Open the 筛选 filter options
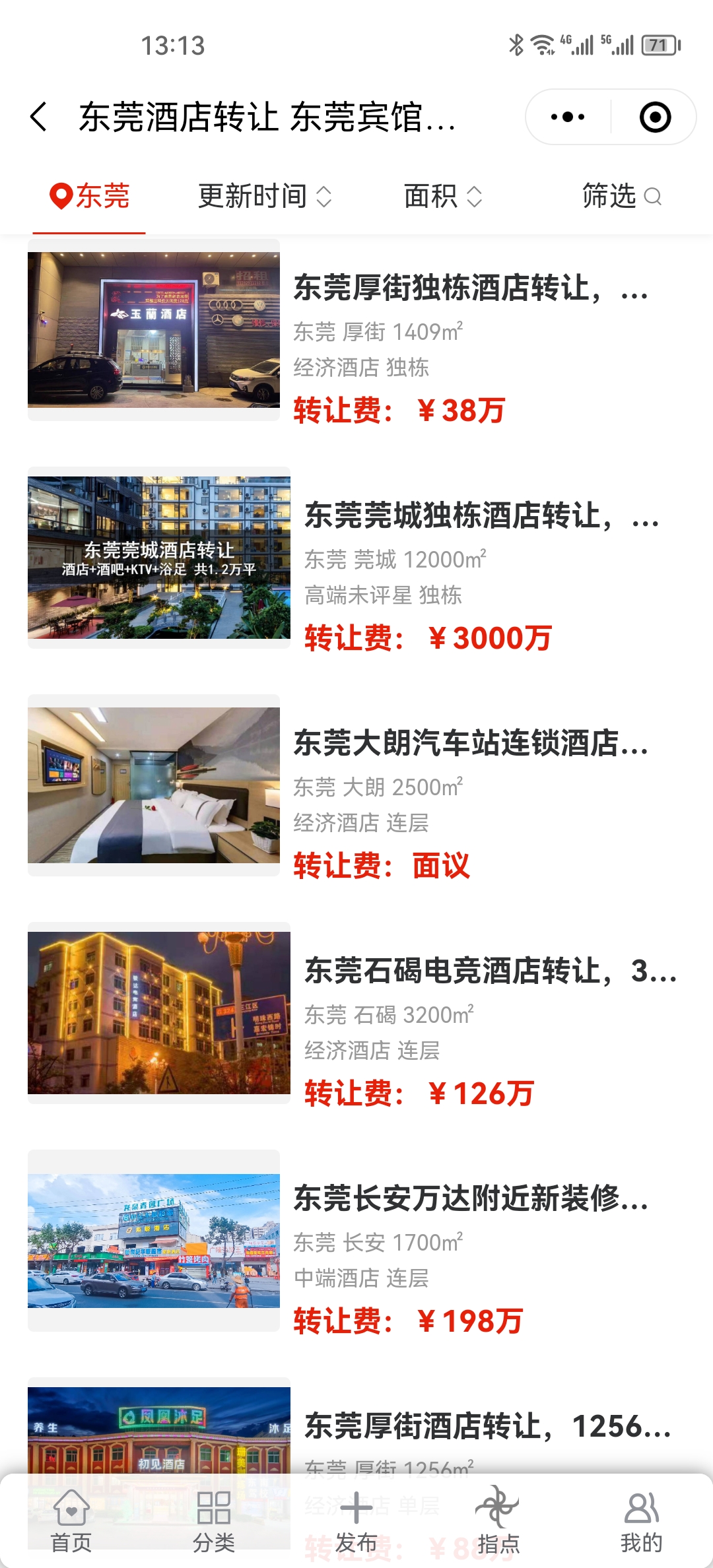This screenshot has height=1568, width=713. pyautogui.click(x=621, y=196)
